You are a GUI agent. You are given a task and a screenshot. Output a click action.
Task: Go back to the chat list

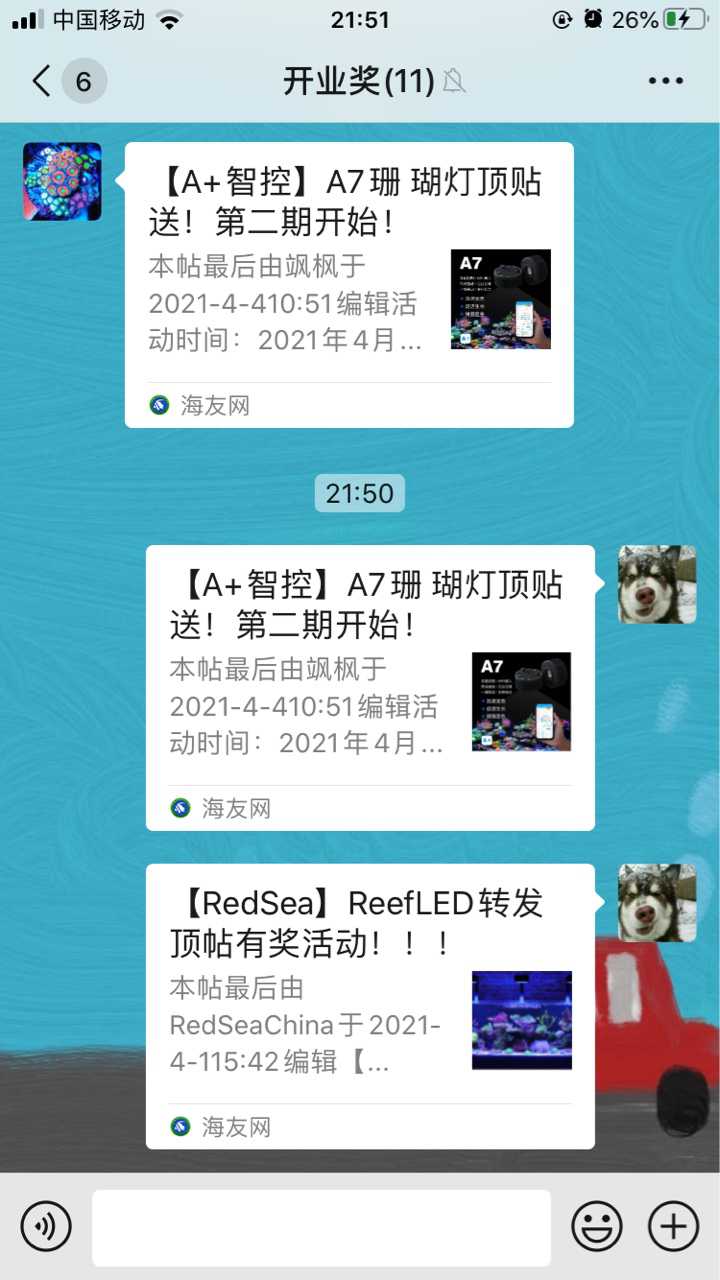pos(42,81)
